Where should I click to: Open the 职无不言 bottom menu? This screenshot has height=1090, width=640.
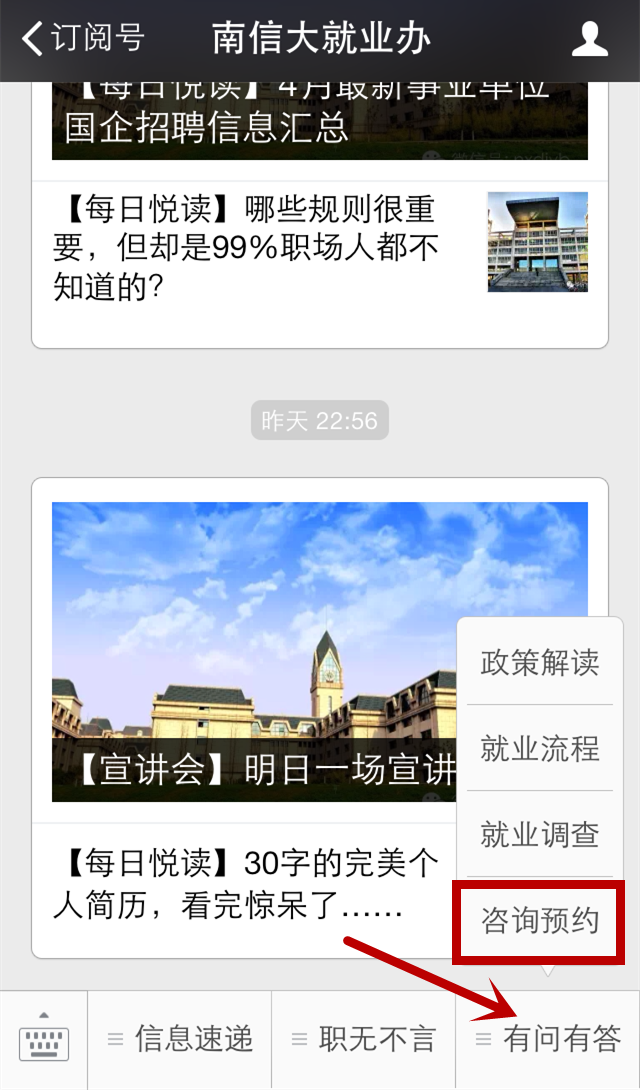[364, 1040]
